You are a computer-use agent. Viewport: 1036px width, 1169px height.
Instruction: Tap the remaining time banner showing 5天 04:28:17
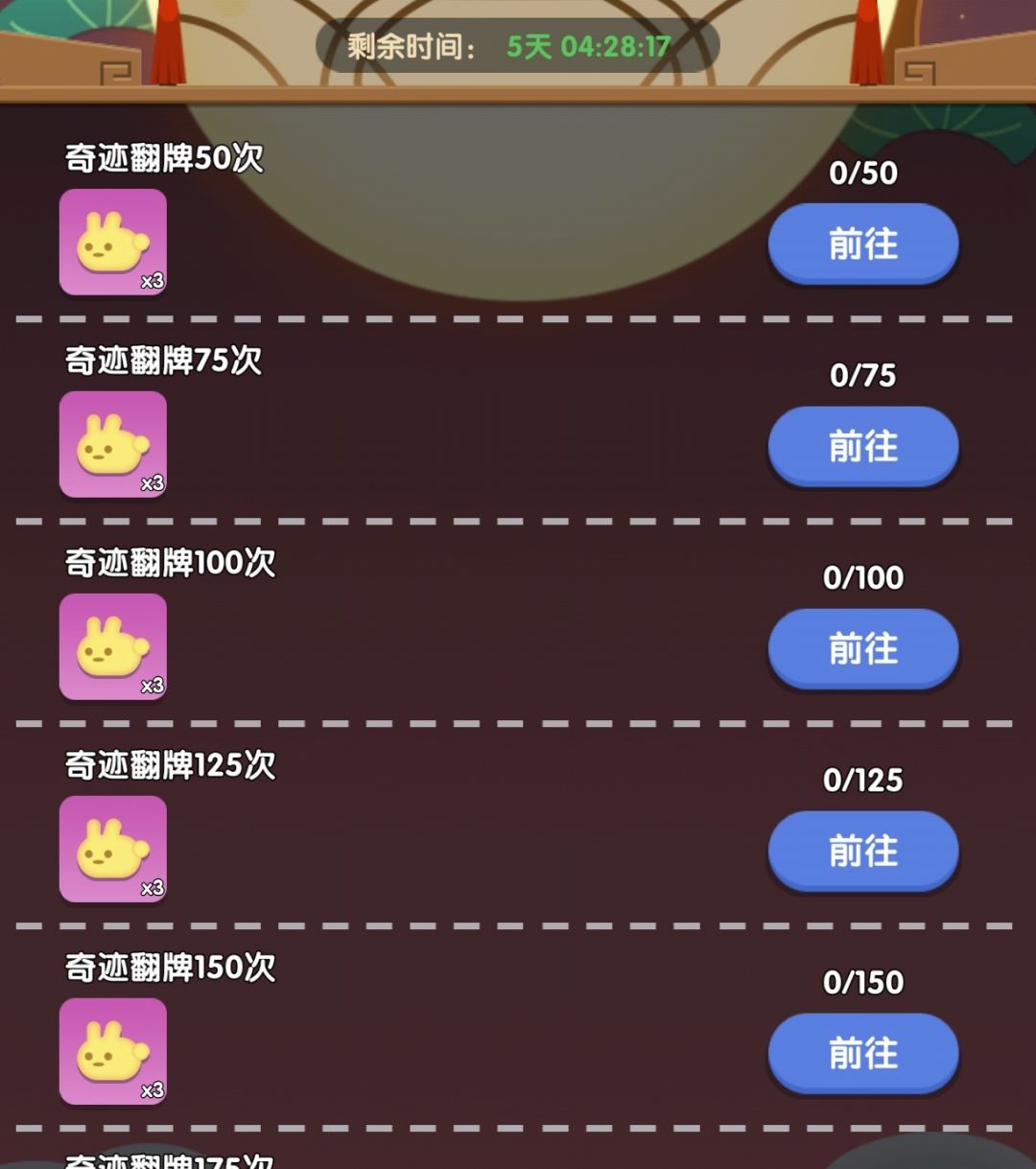518,45
